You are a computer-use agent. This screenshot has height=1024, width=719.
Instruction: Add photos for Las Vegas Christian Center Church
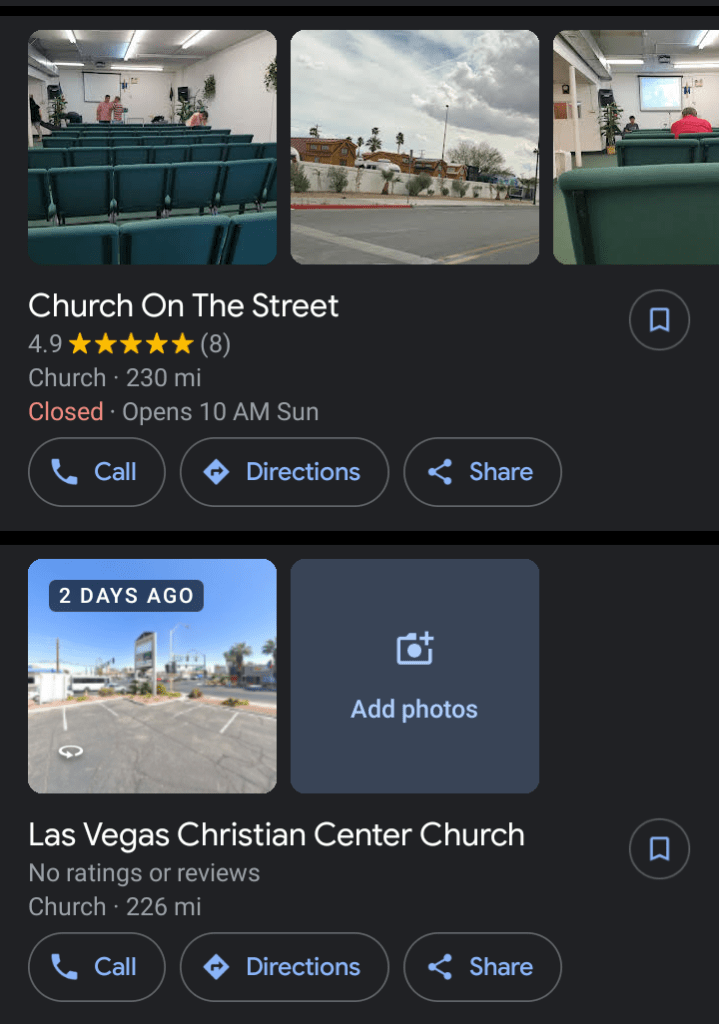click(x=414, y=676)
